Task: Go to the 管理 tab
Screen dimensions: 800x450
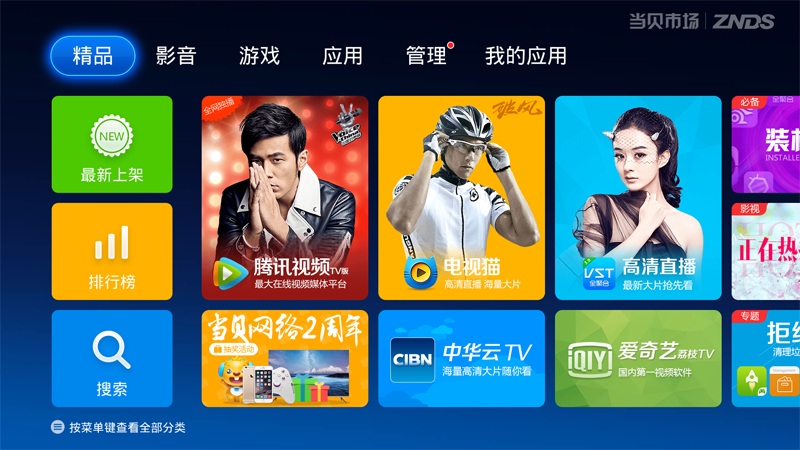Action: click(x=426, y=56)
